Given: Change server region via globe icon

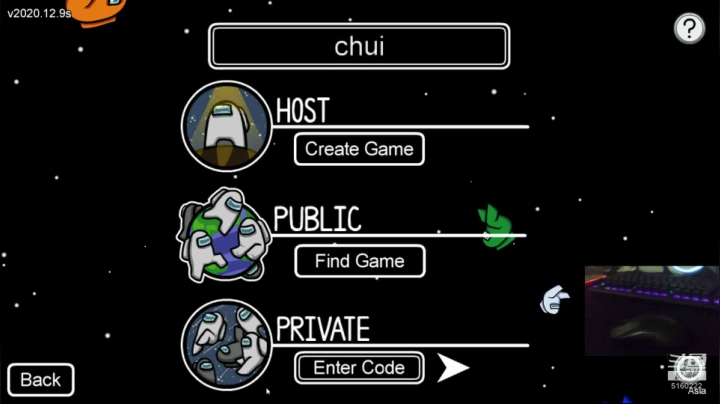Looking at the screenshot, I should click(x=689, y=368).
